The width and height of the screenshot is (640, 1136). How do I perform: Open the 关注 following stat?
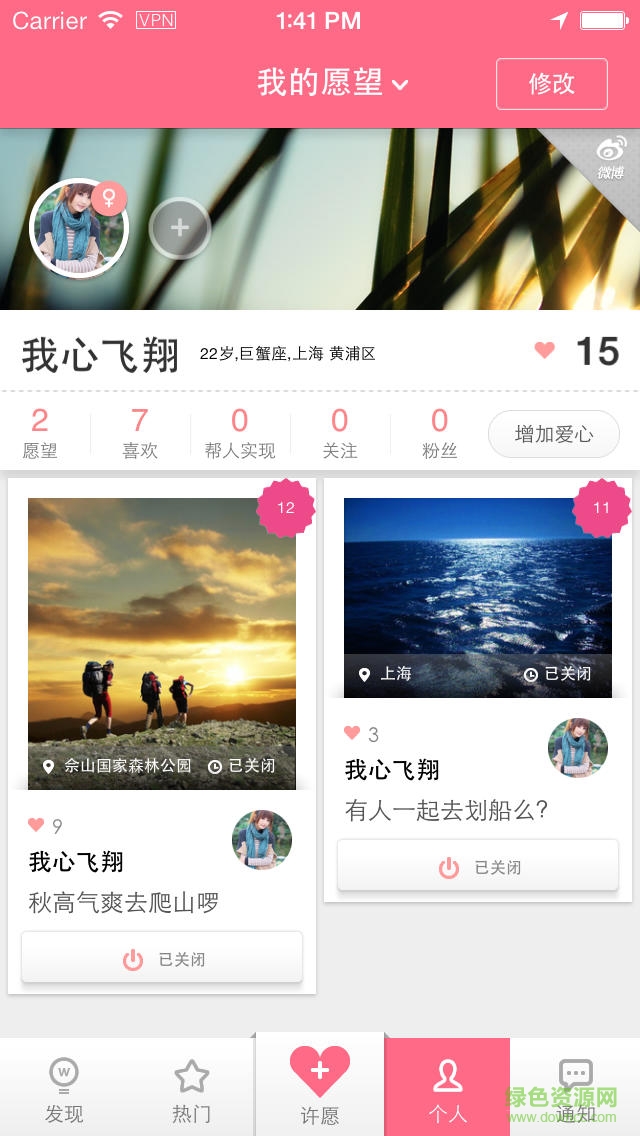[340, 433]
